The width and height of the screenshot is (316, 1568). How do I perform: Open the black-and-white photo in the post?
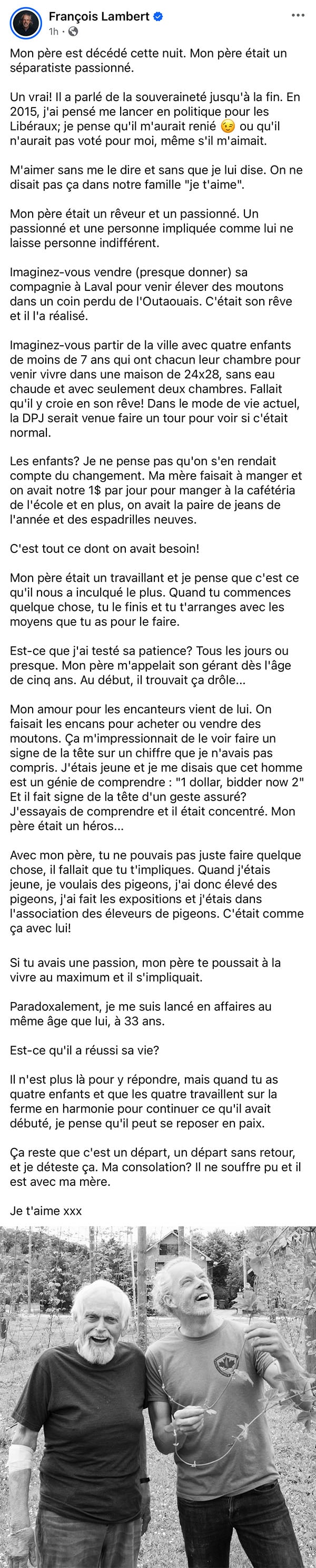158,1396
